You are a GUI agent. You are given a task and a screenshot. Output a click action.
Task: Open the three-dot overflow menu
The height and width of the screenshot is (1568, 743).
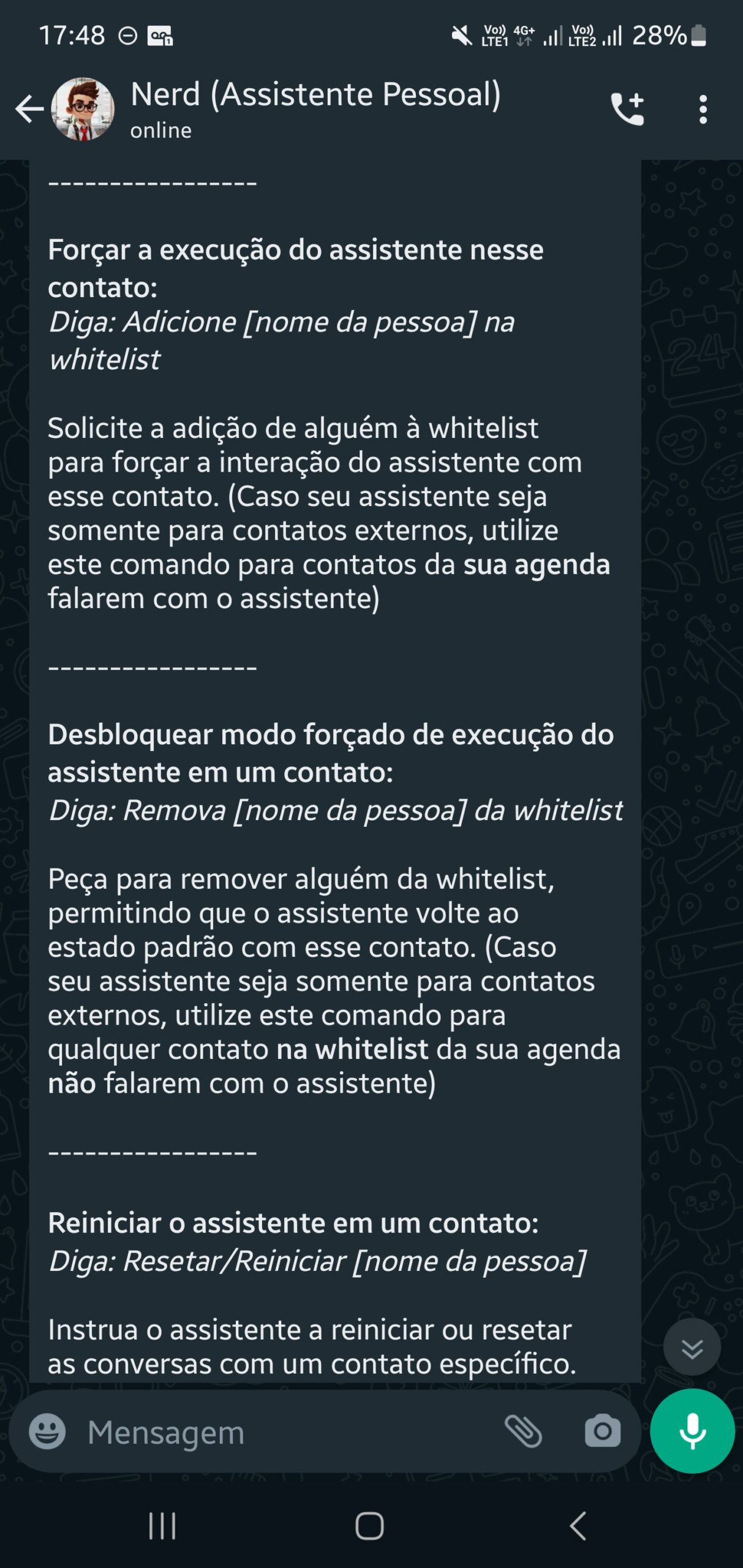703,110
